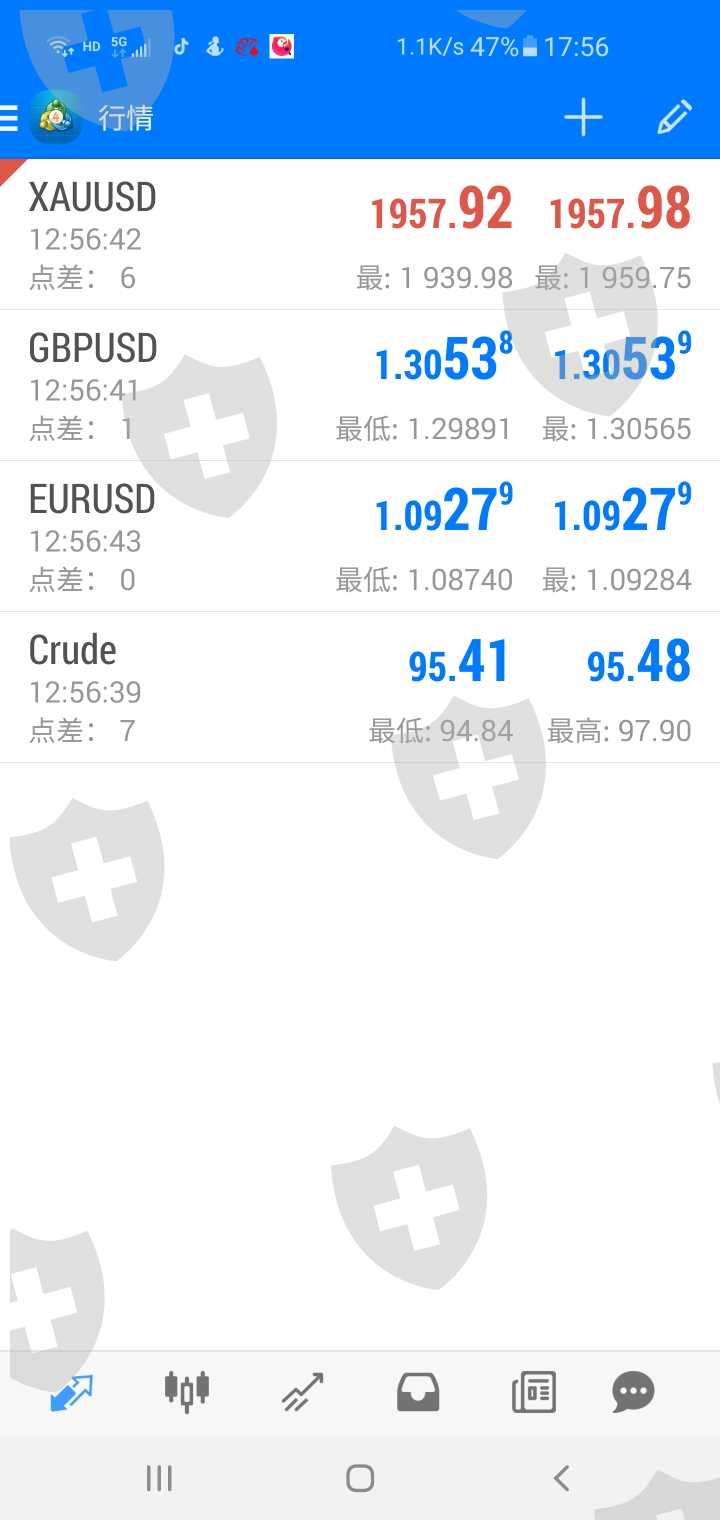
Task: Open the XAUUSD quote row
Action: tap(360, 235)
